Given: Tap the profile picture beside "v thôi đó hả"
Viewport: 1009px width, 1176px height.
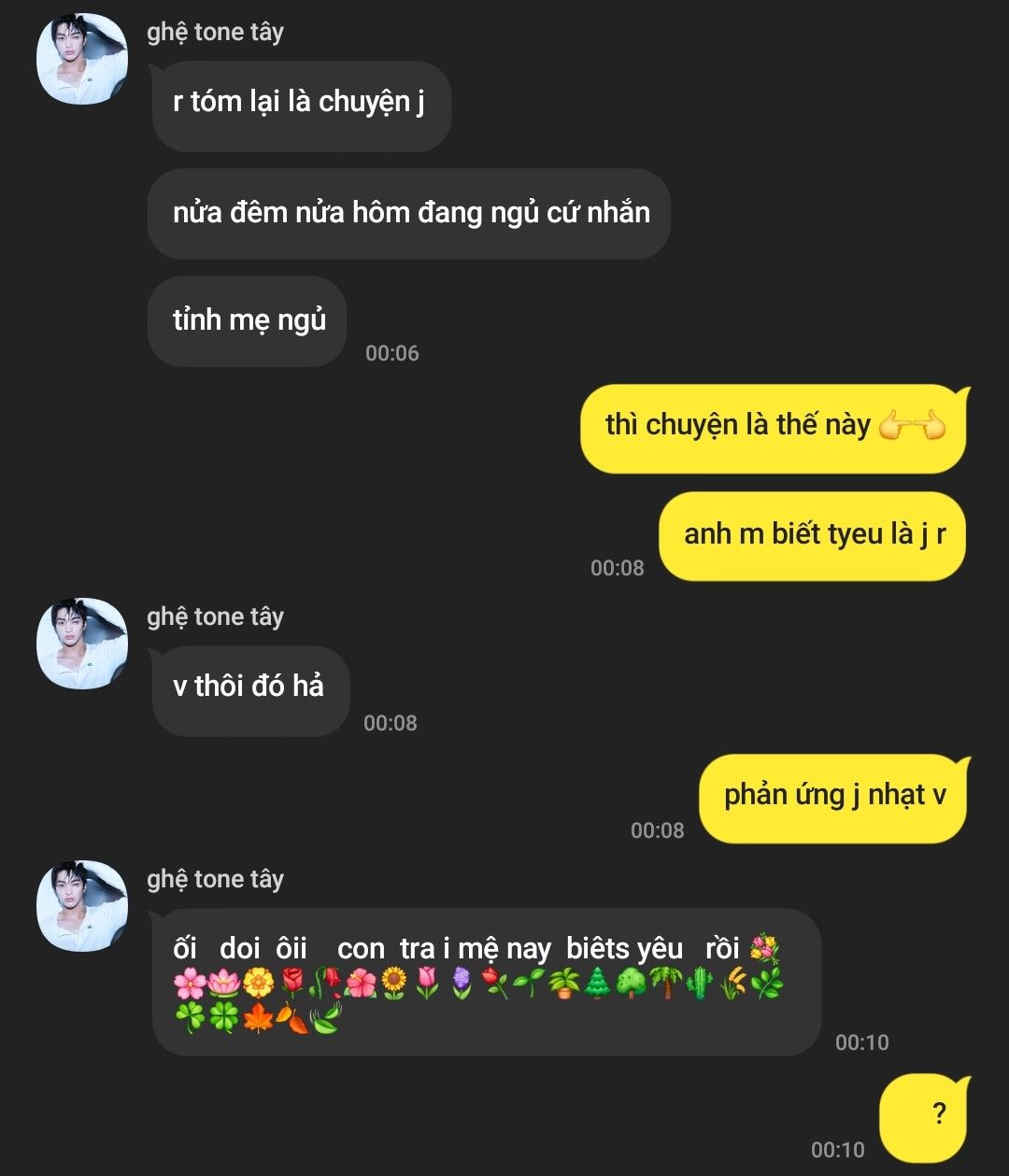Looking at the screenshot, I should pyautogui.click(x=81, y=644).
